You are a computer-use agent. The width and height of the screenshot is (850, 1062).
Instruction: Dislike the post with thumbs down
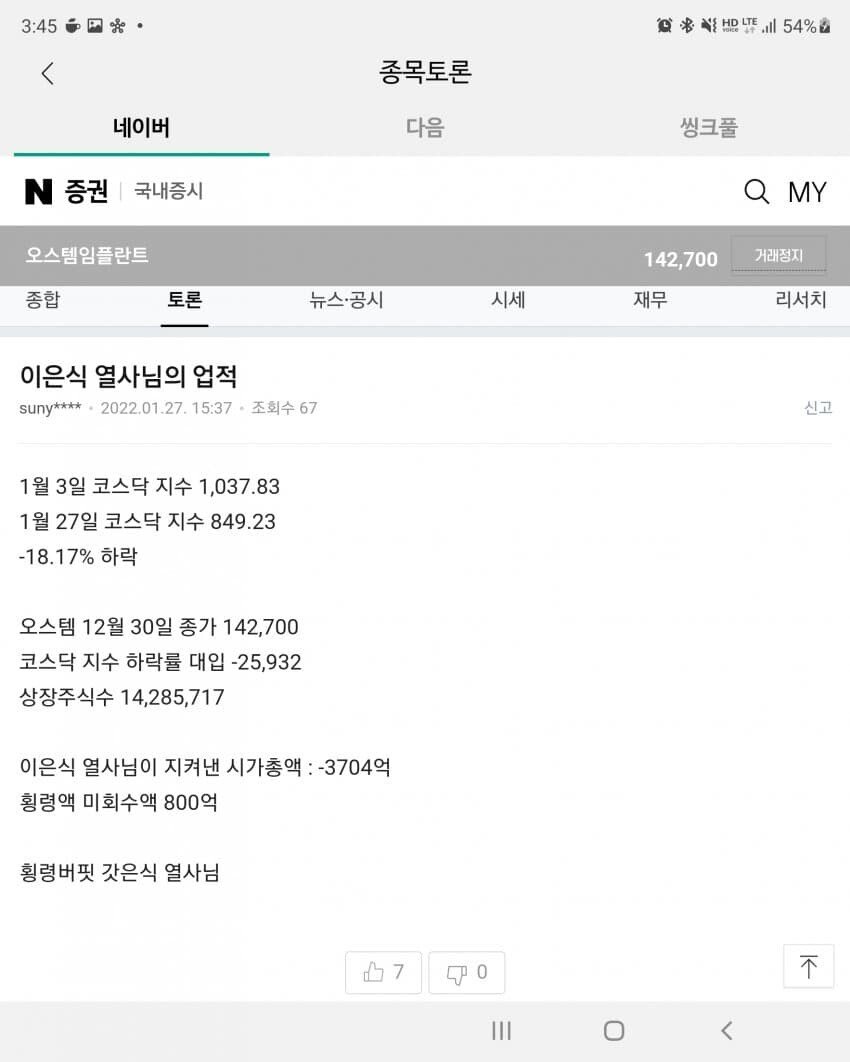pyautogui.click(x=467, y=972)
